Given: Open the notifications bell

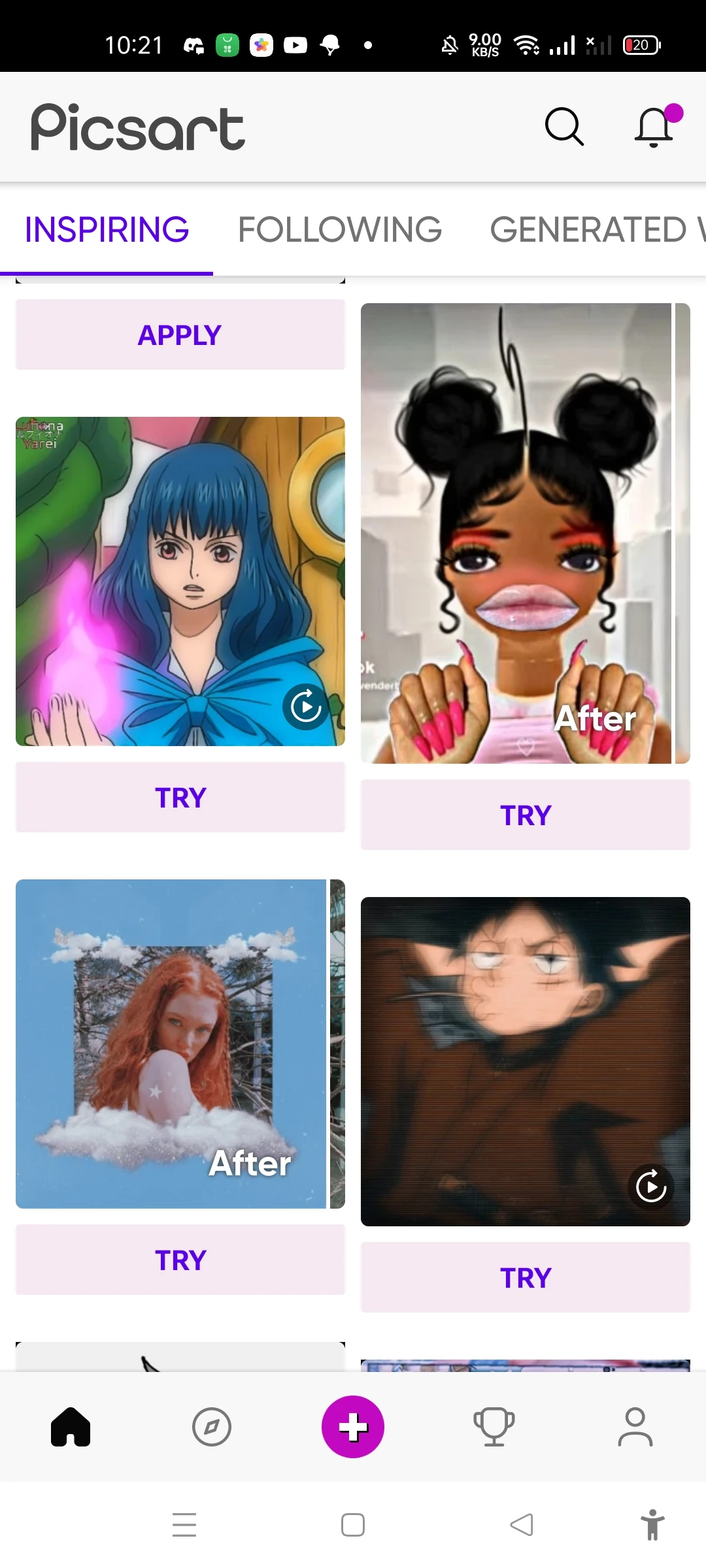Looking at the screenshot, I should [654, 126].
